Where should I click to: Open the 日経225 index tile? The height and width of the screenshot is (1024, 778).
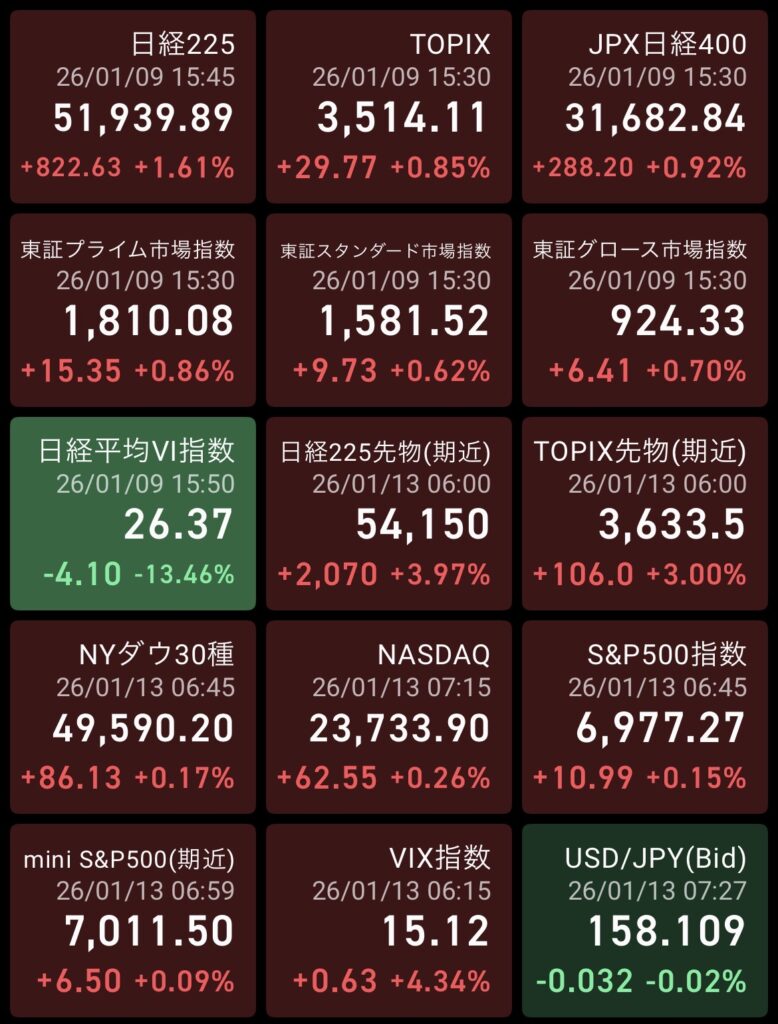point(133,107)
